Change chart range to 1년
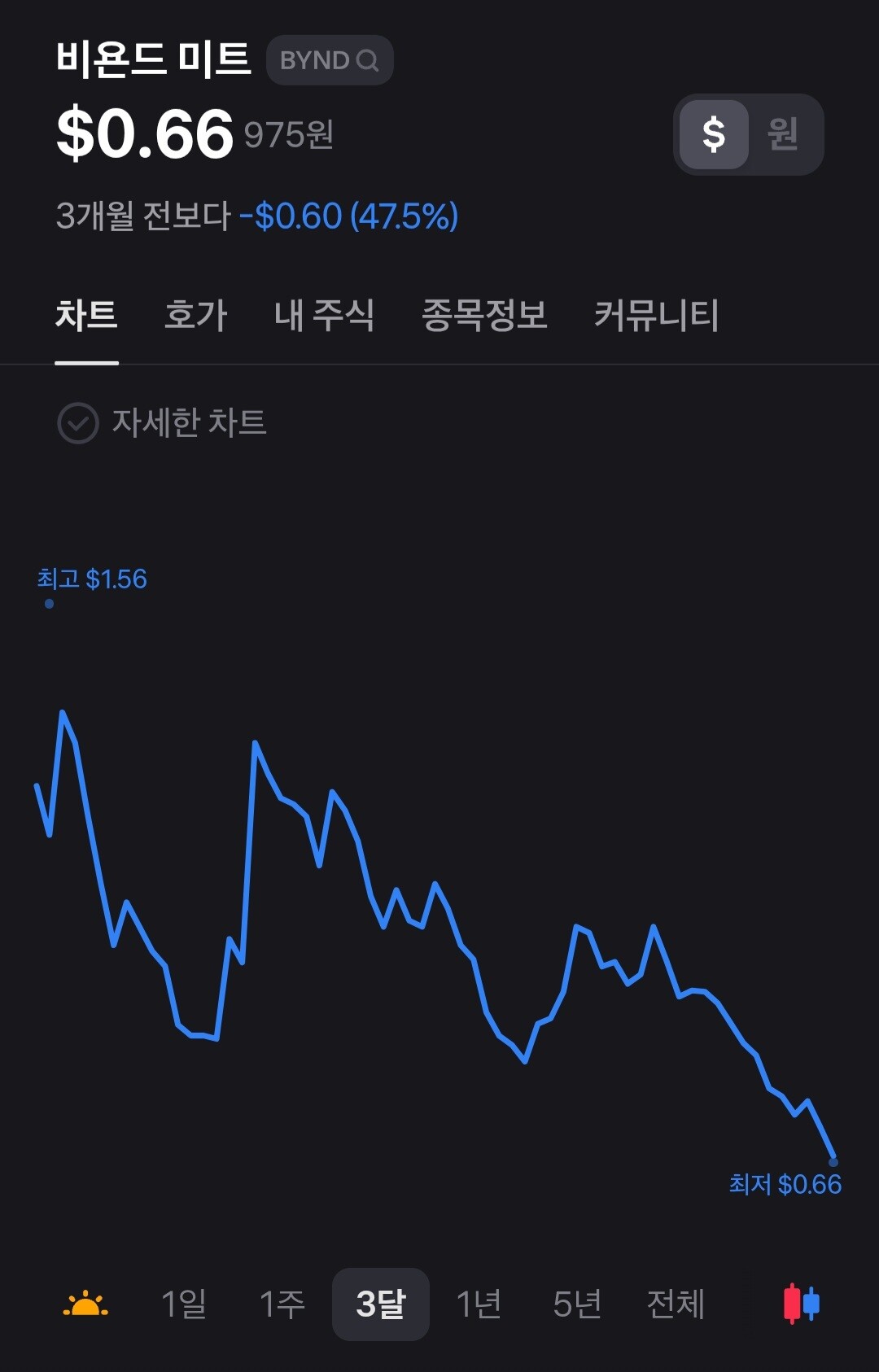This screenshot has width=879, height=1372. pyautogui.click(x=479, y=1304)
